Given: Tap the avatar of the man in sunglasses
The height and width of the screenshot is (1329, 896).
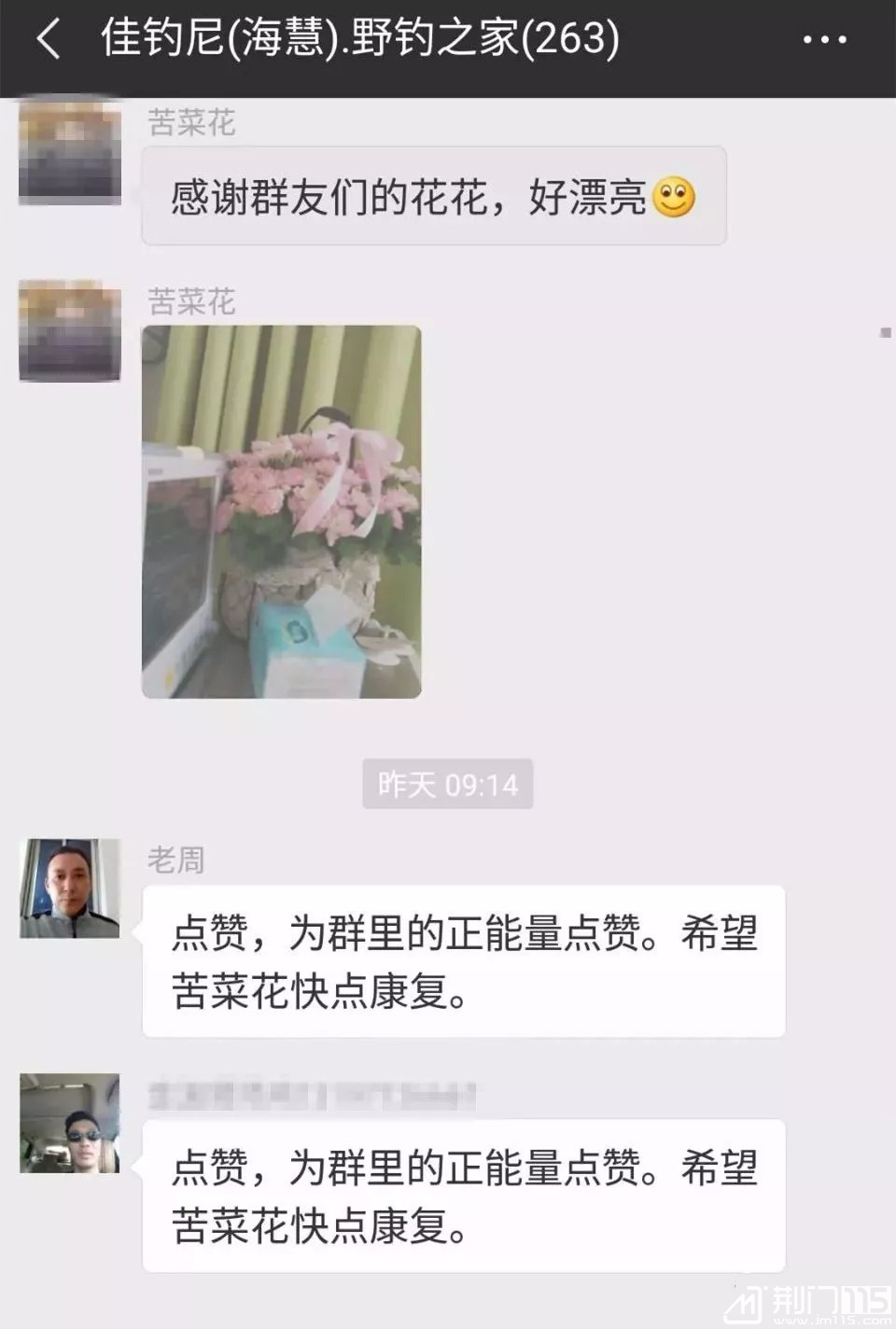Looking at the screenshot, I should coord(70,1123).
